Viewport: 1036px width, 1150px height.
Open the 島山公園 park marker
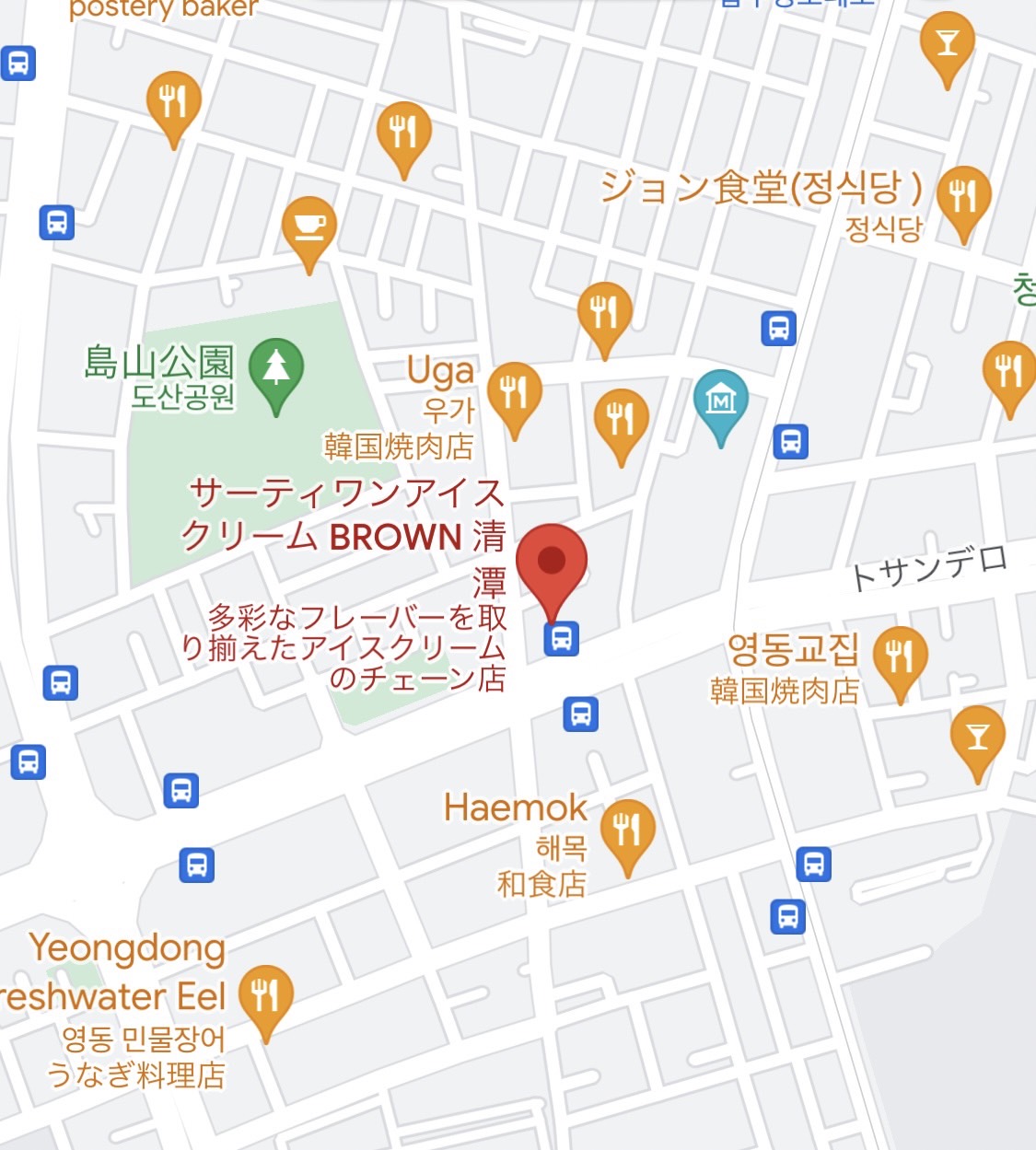275,369
